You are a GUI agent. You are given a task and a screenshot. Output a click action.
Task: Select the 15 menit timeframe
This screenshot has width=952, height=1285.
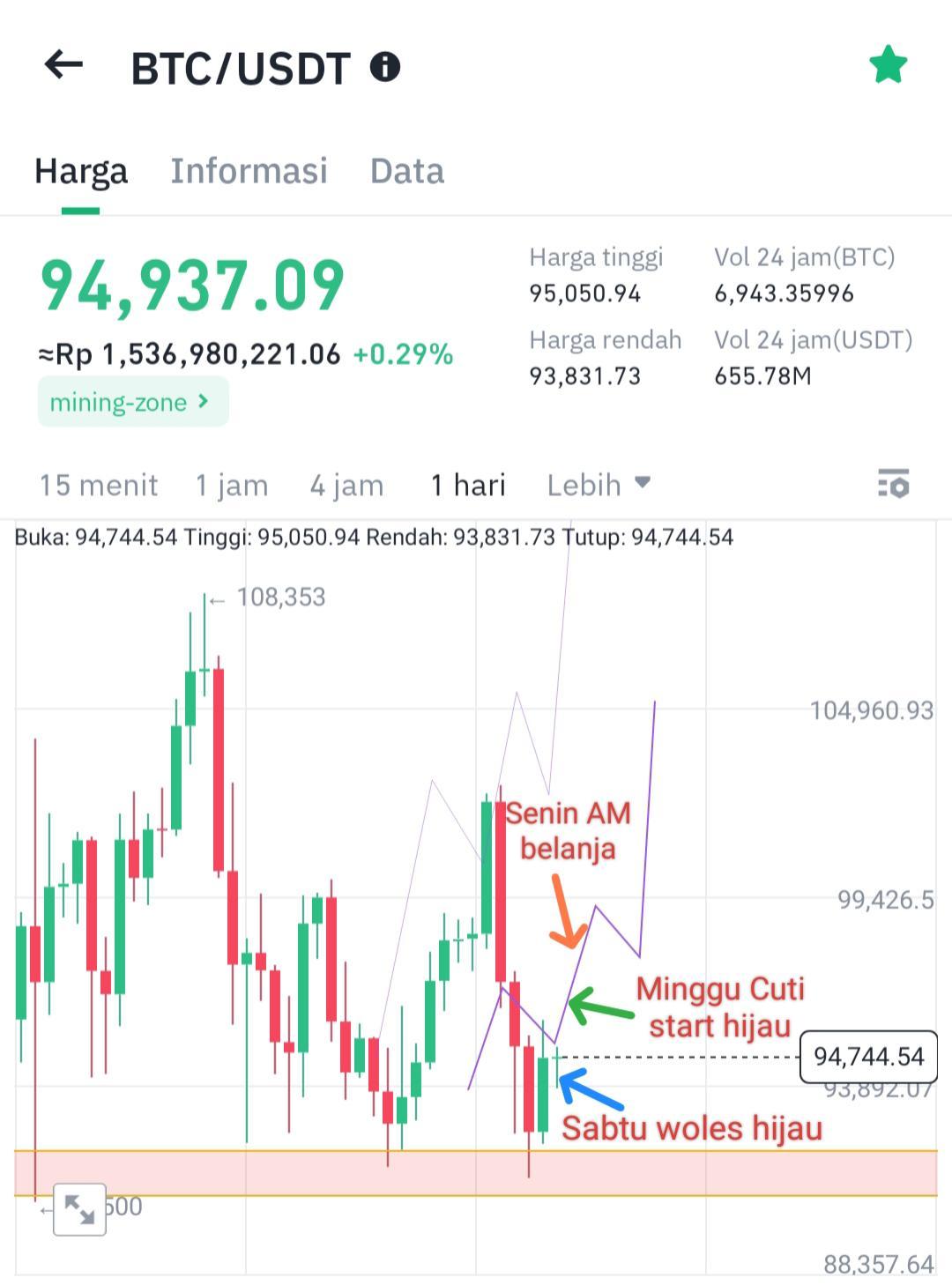pos(99,485)
